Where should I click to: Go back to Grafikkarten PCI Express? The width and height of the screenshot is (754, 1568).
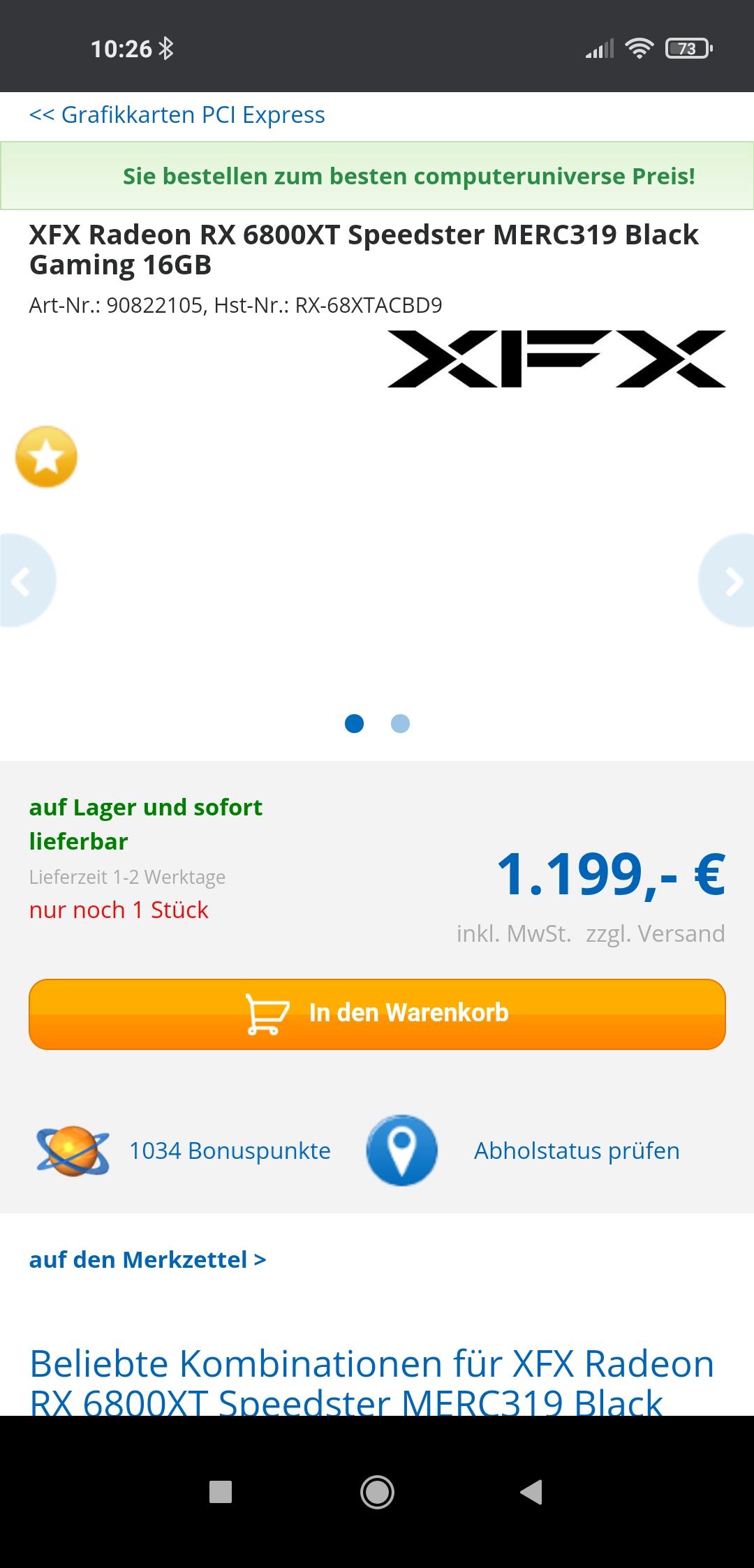pyautogui.click(x=177, y=115)
